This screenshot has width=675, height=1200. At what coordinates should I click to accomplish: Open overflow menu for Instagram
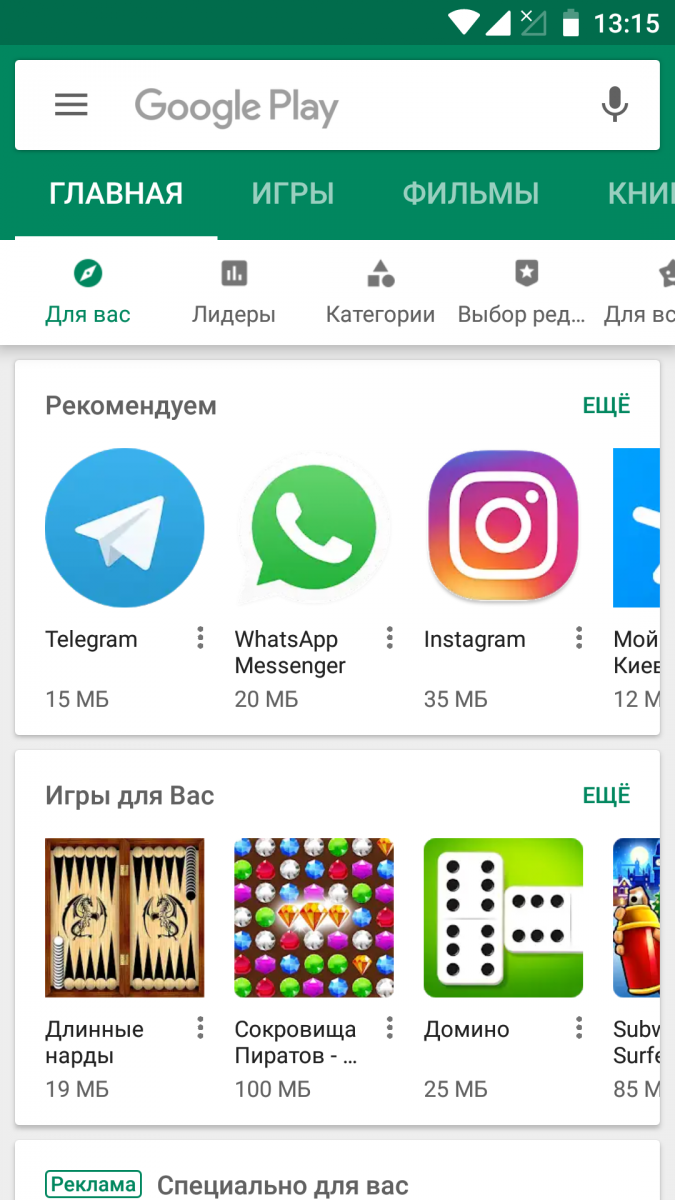(578, 638)
